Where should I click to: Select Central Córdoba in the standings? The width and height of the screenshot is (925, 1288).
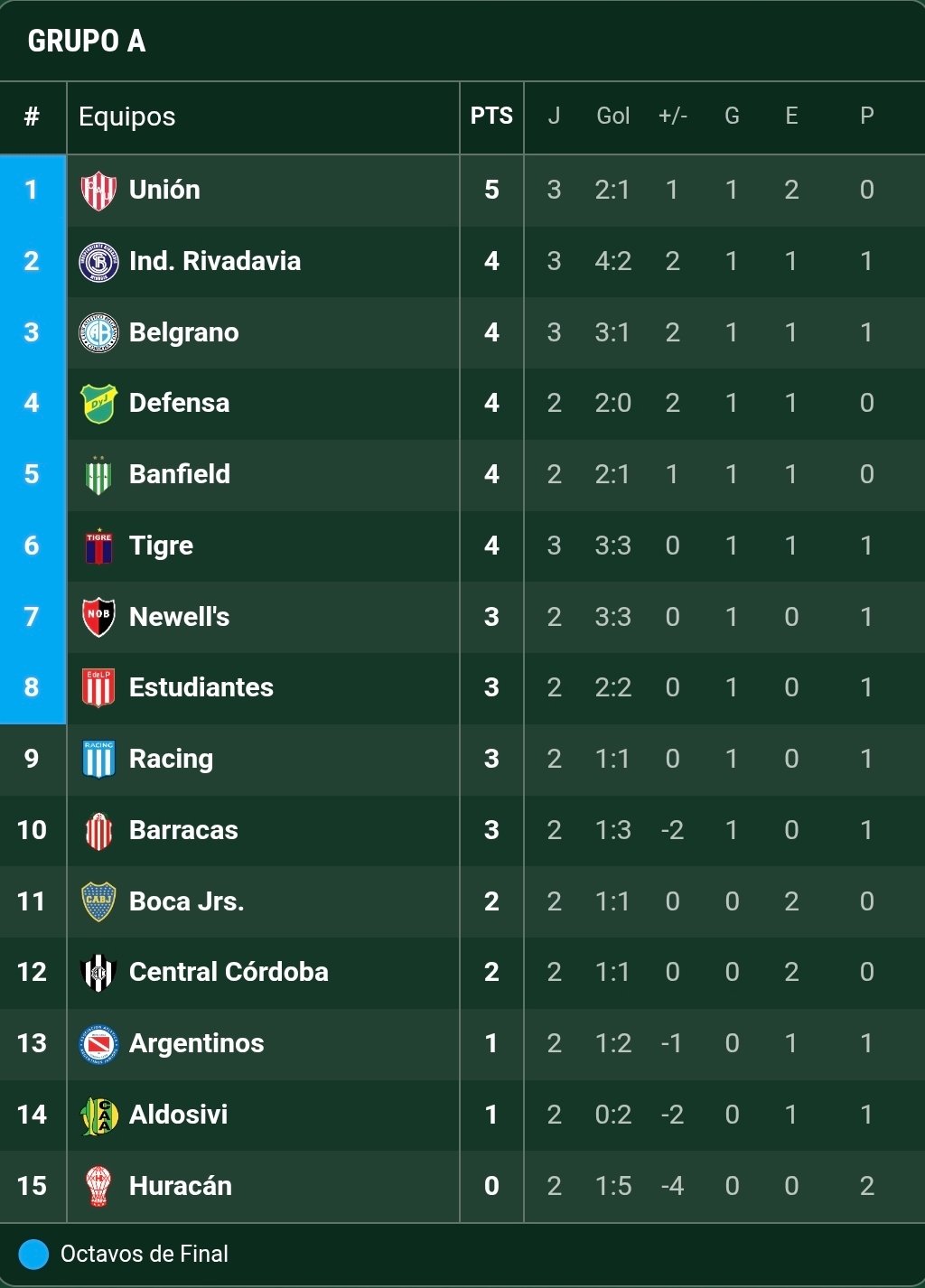[x=229, y=972]
